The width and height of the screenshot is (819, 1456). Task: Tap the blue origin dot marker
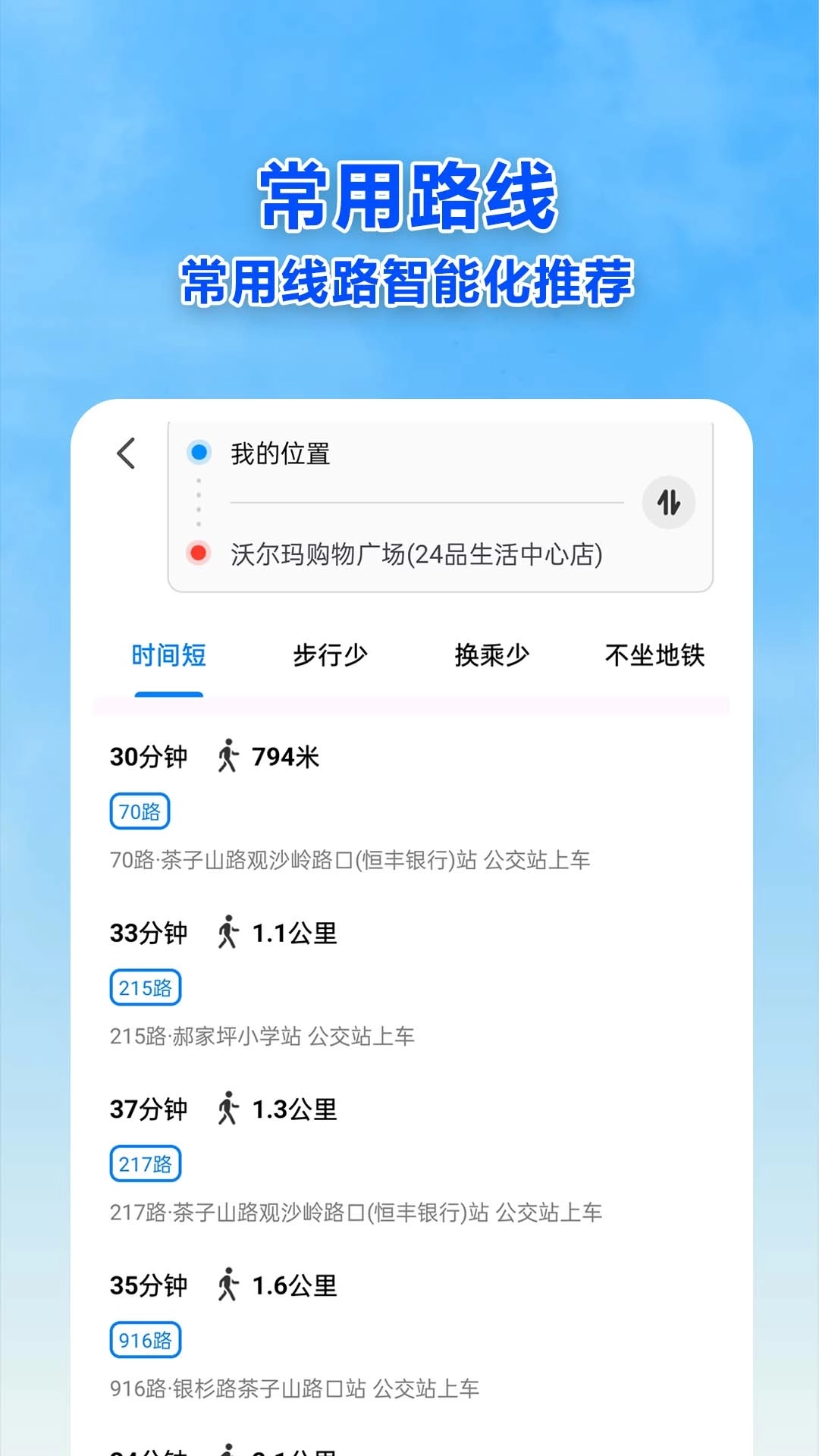pos(199,450)
